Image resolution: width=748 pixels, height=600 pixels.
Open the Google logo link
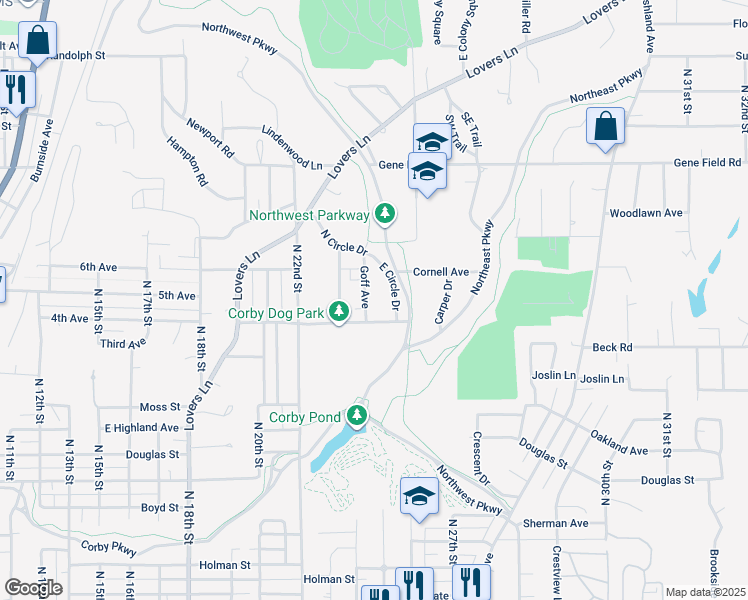tap(33, 588)
